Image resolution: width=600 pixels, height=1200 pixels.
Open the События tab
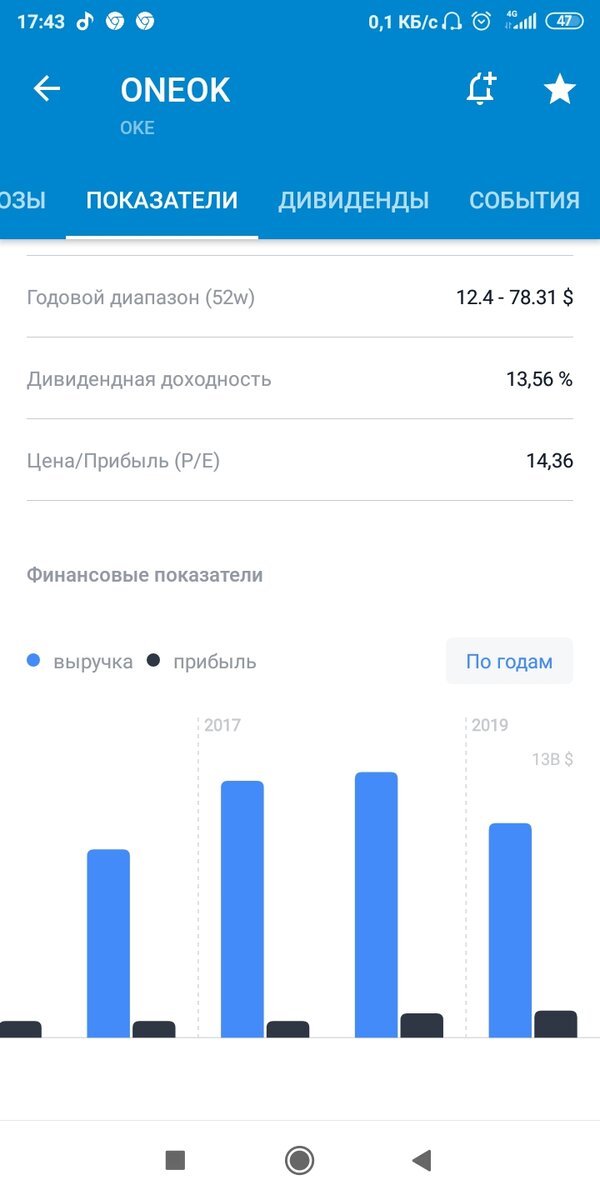(x=524, y=200)
